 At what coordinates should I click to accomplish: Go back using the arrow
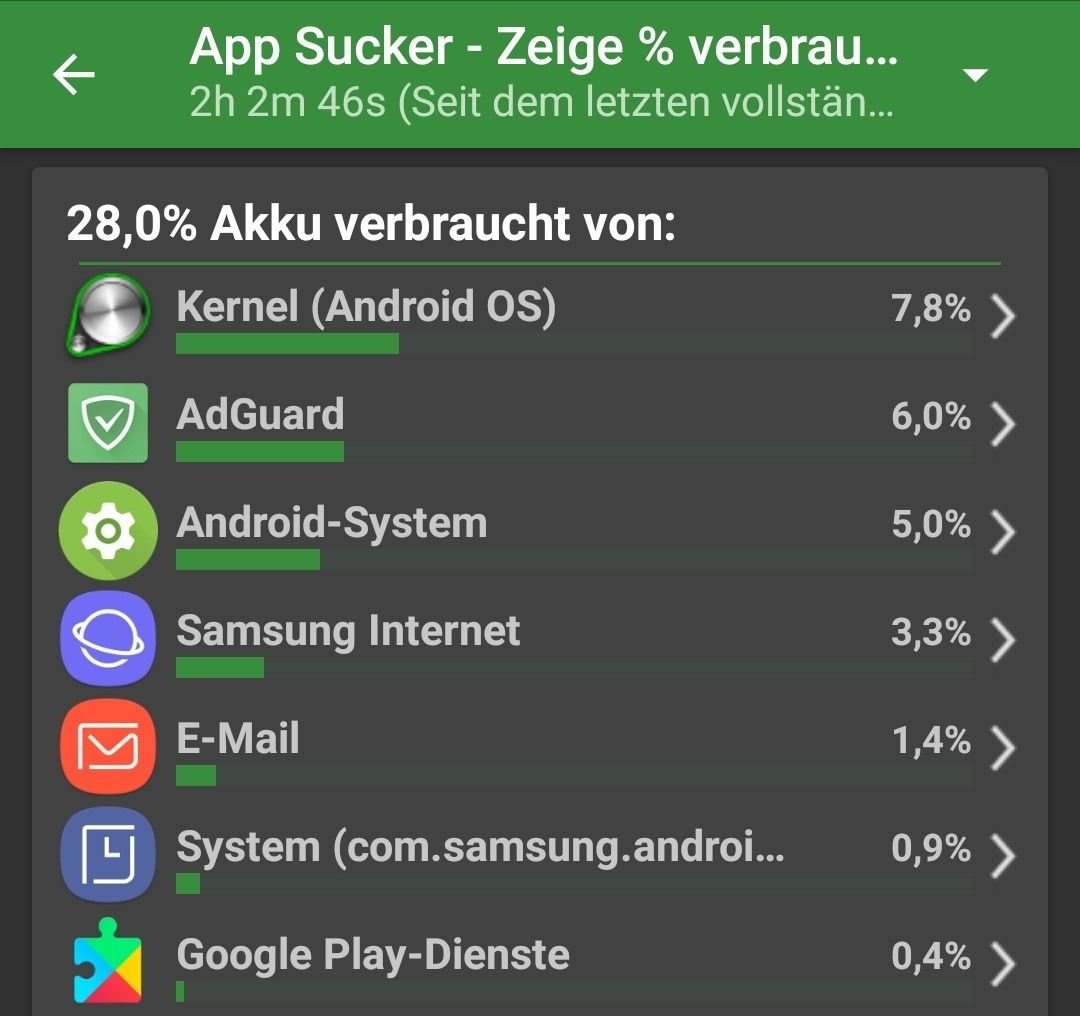(74, 75)
